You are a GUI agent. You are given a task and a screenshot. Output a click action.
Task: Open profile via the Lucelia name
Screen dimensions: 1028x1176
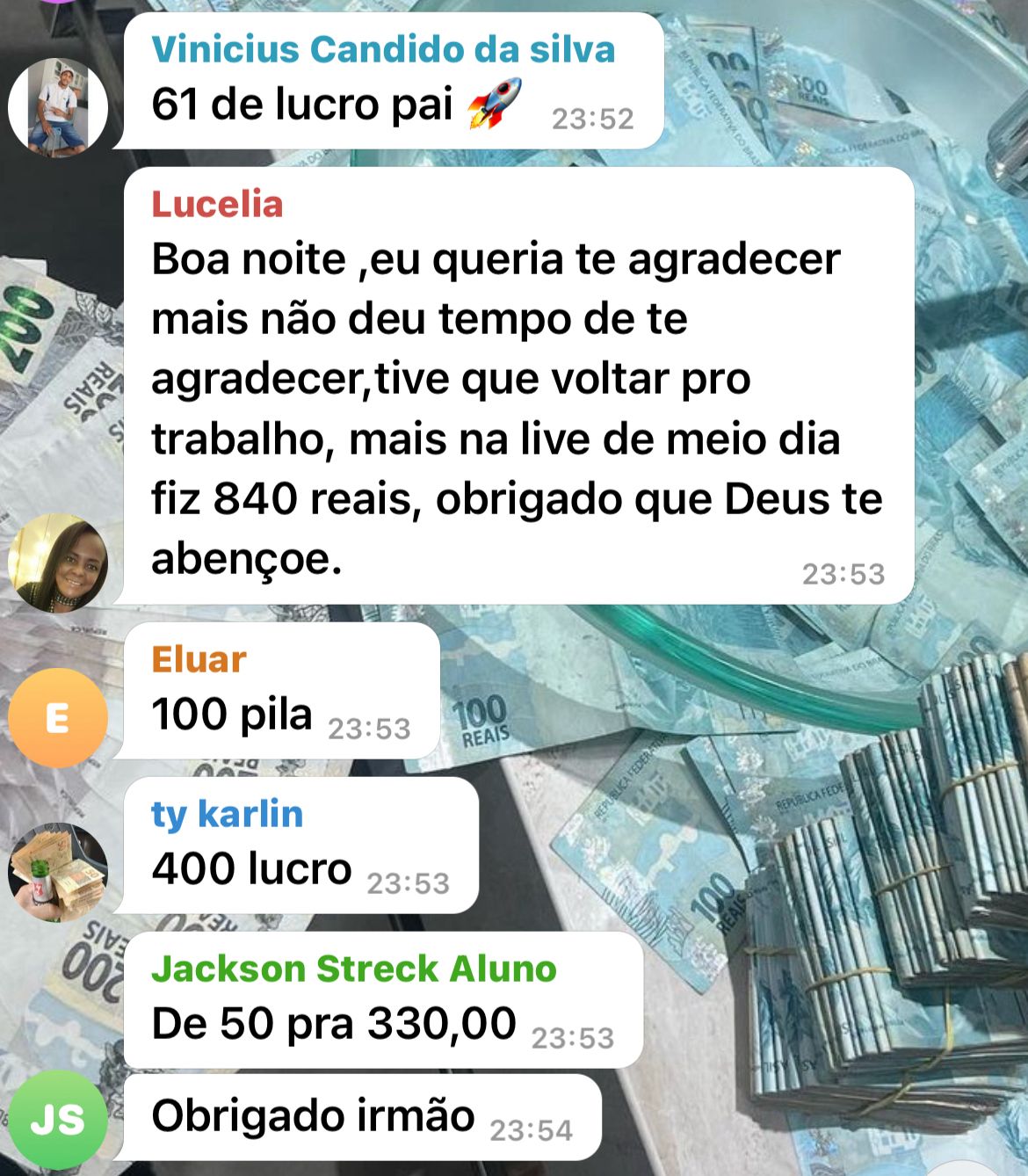pos(217,205)
